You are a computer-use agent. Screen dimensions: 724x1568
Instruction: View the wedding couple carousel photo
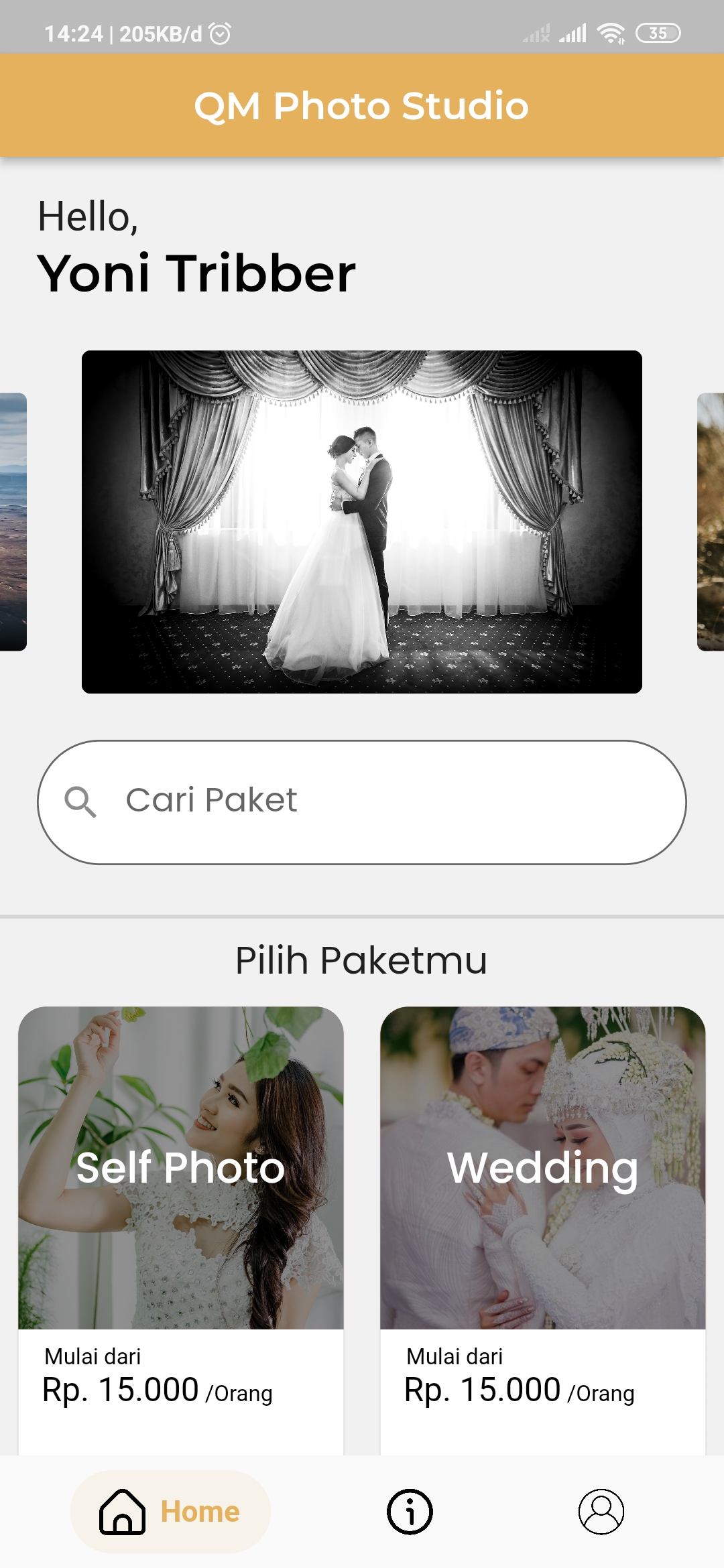pyautogui.click(x=362, y=521)
